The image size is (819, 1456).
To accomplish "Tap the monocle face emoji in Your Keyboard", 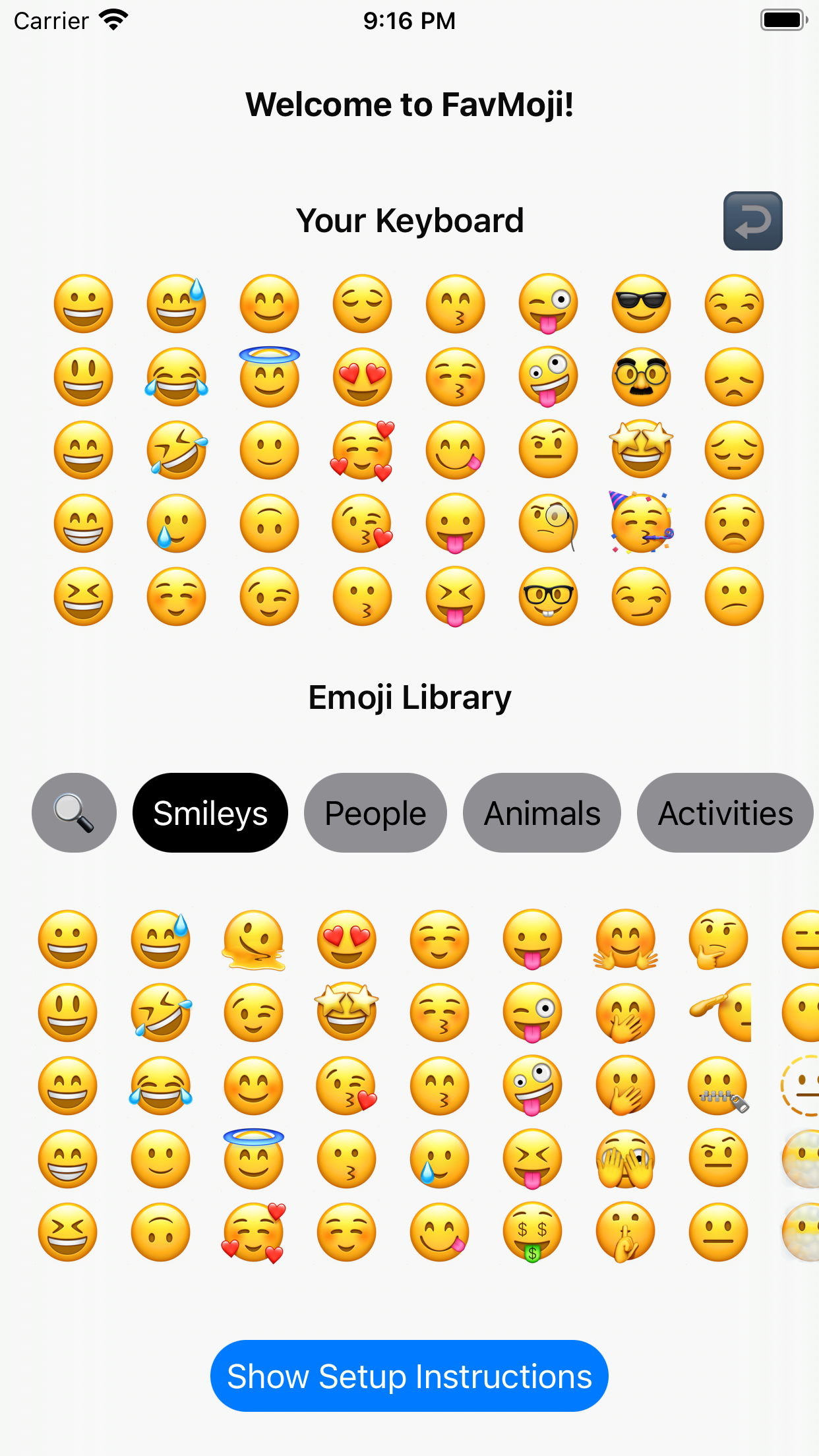I will pyautogui.click(x=548, y=524).
